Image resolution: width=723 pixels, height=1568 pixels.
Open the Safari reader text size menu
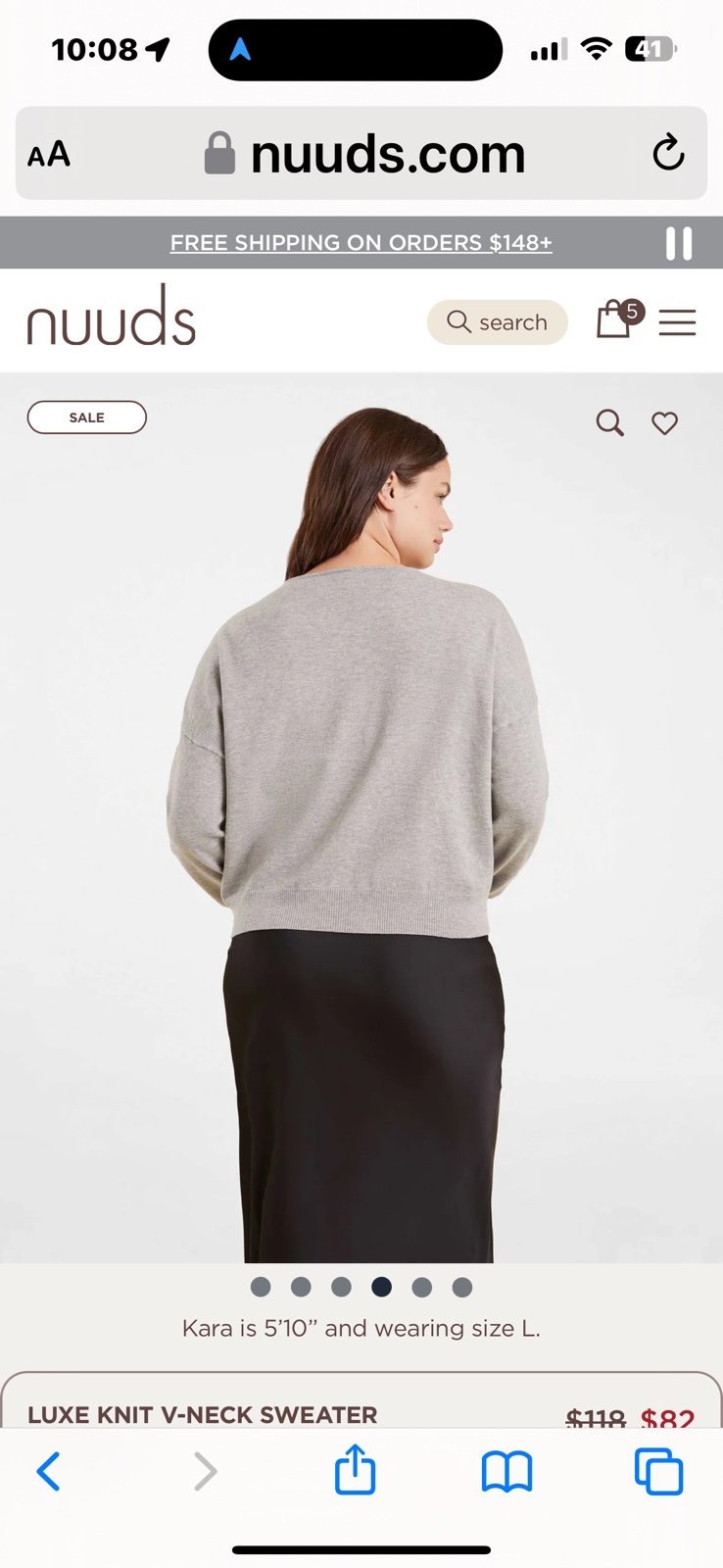49,154
